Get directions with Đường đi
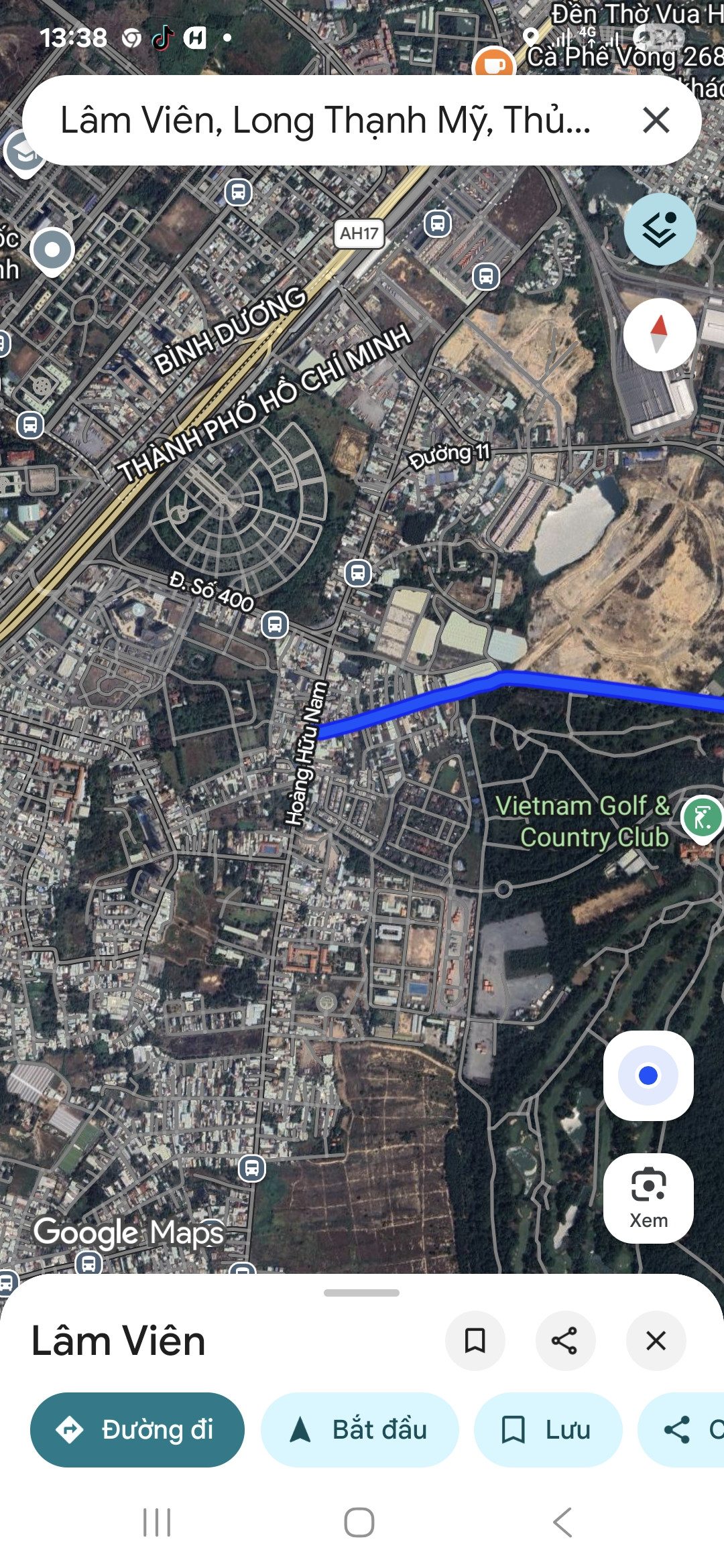Viewport: 724px width, 1568px height. pyautogui.click(x=137, y=1429)
